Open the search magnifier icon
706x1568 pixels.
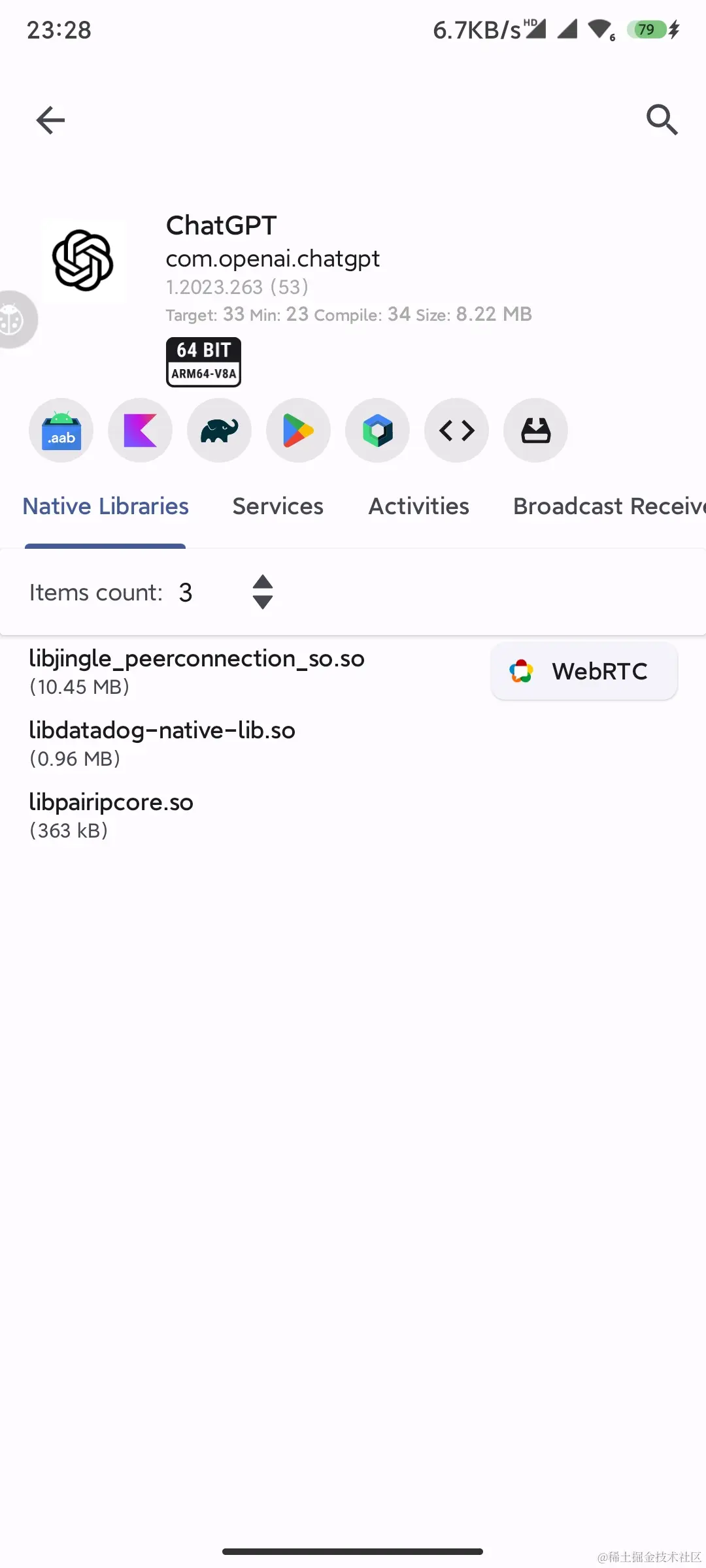click(x=662, y=120)
